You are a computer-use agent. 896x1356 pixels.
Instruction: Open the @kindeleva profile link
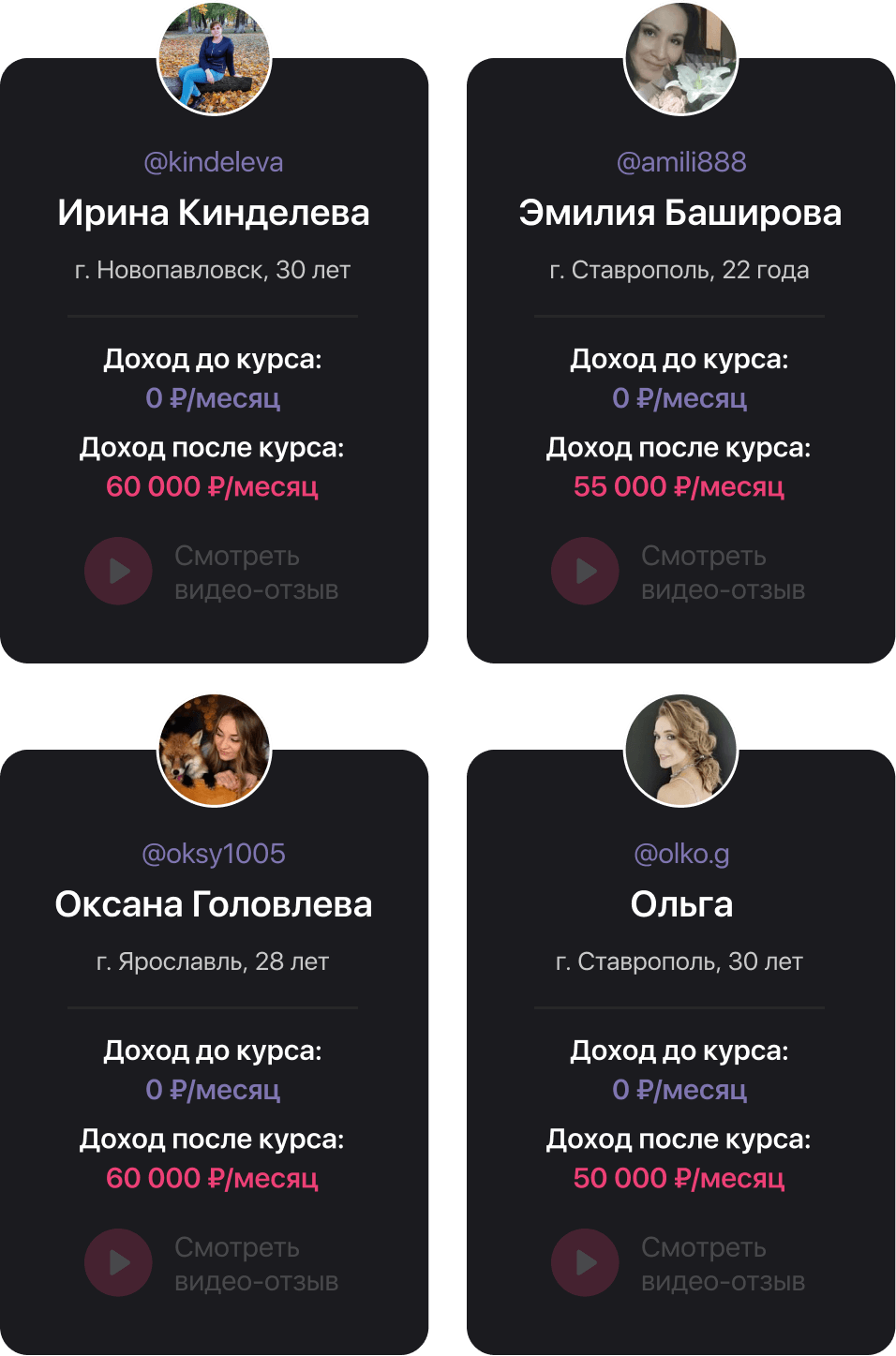pyautogui.click(x=213, y=162)
